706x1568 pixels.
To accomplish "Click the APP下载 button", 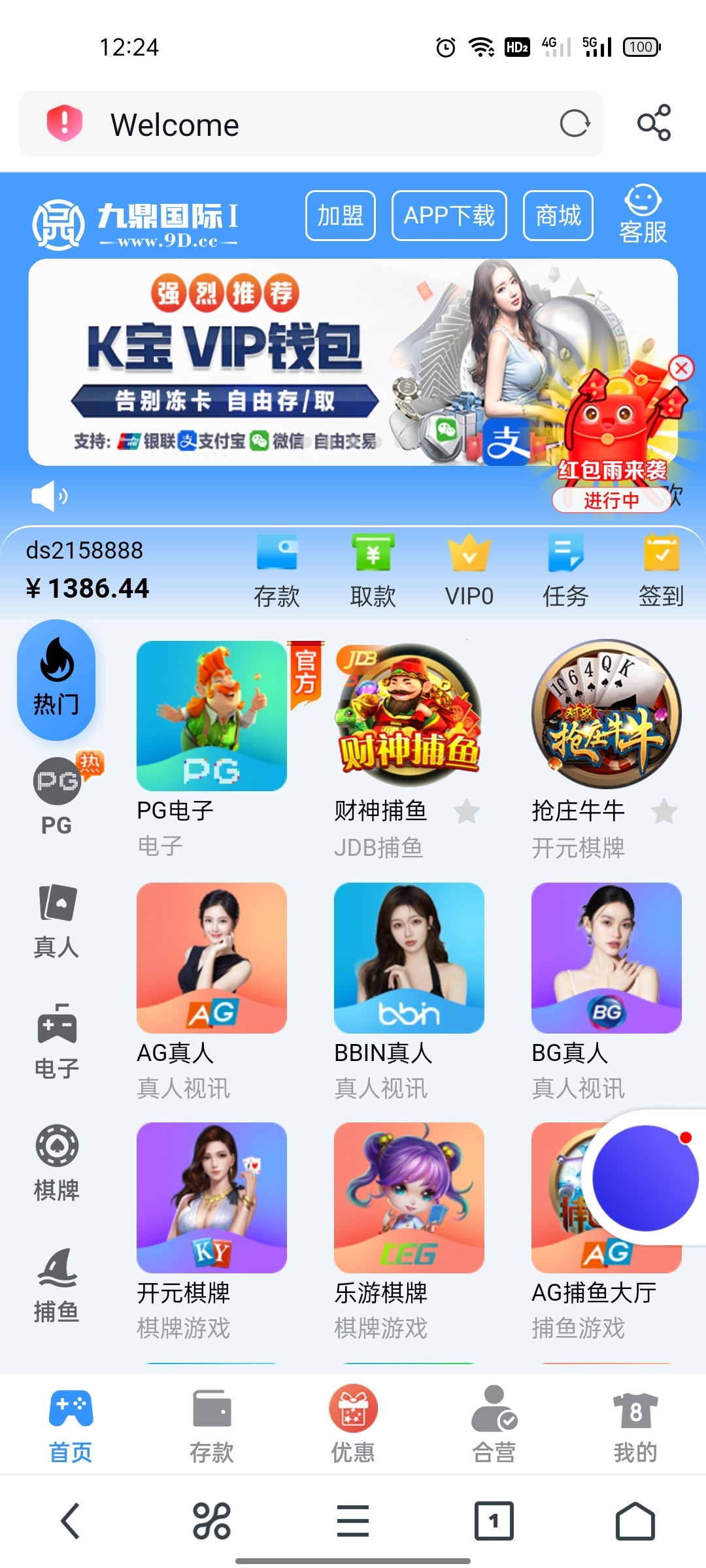I will click(449, 216).
